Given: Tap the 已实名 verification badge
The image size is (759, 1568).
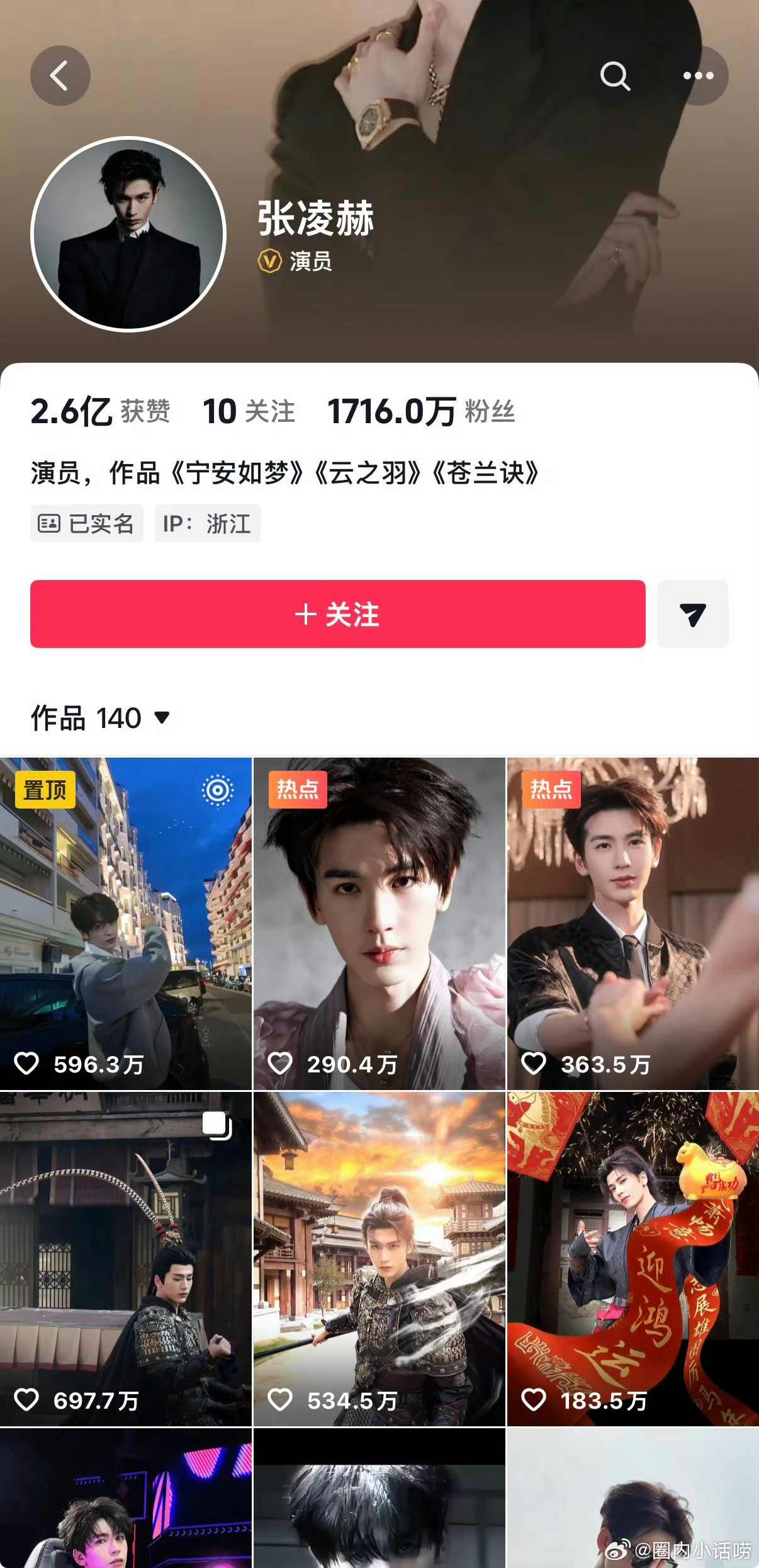Looking at the screenshot, I should (86, 523).
